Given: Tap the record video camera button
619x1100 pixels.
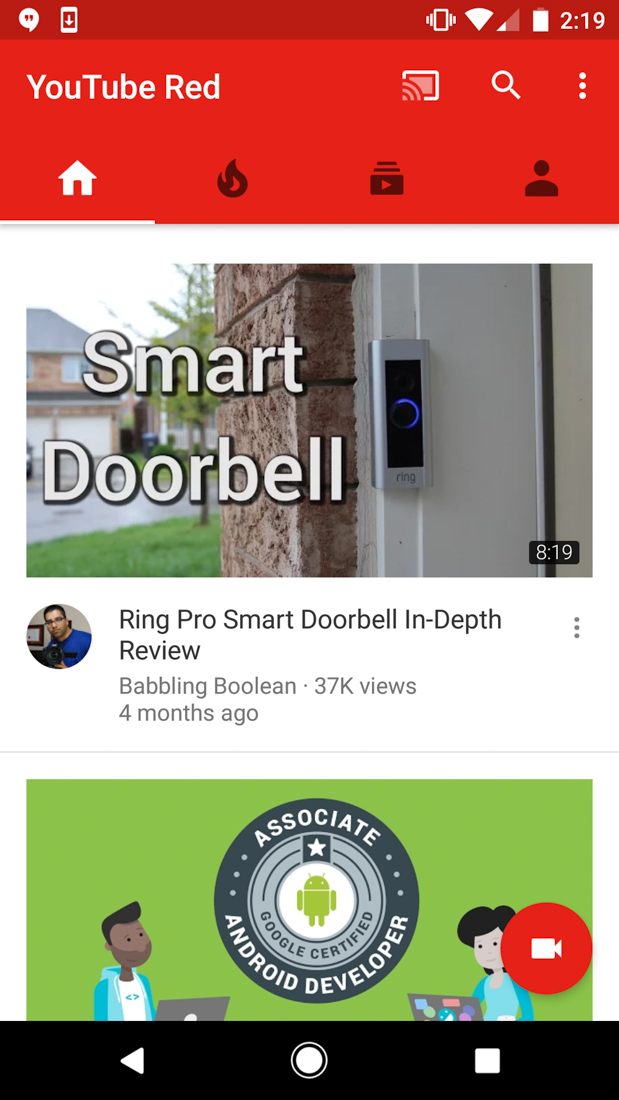Looking at the screenshot, I should point(546,948).
